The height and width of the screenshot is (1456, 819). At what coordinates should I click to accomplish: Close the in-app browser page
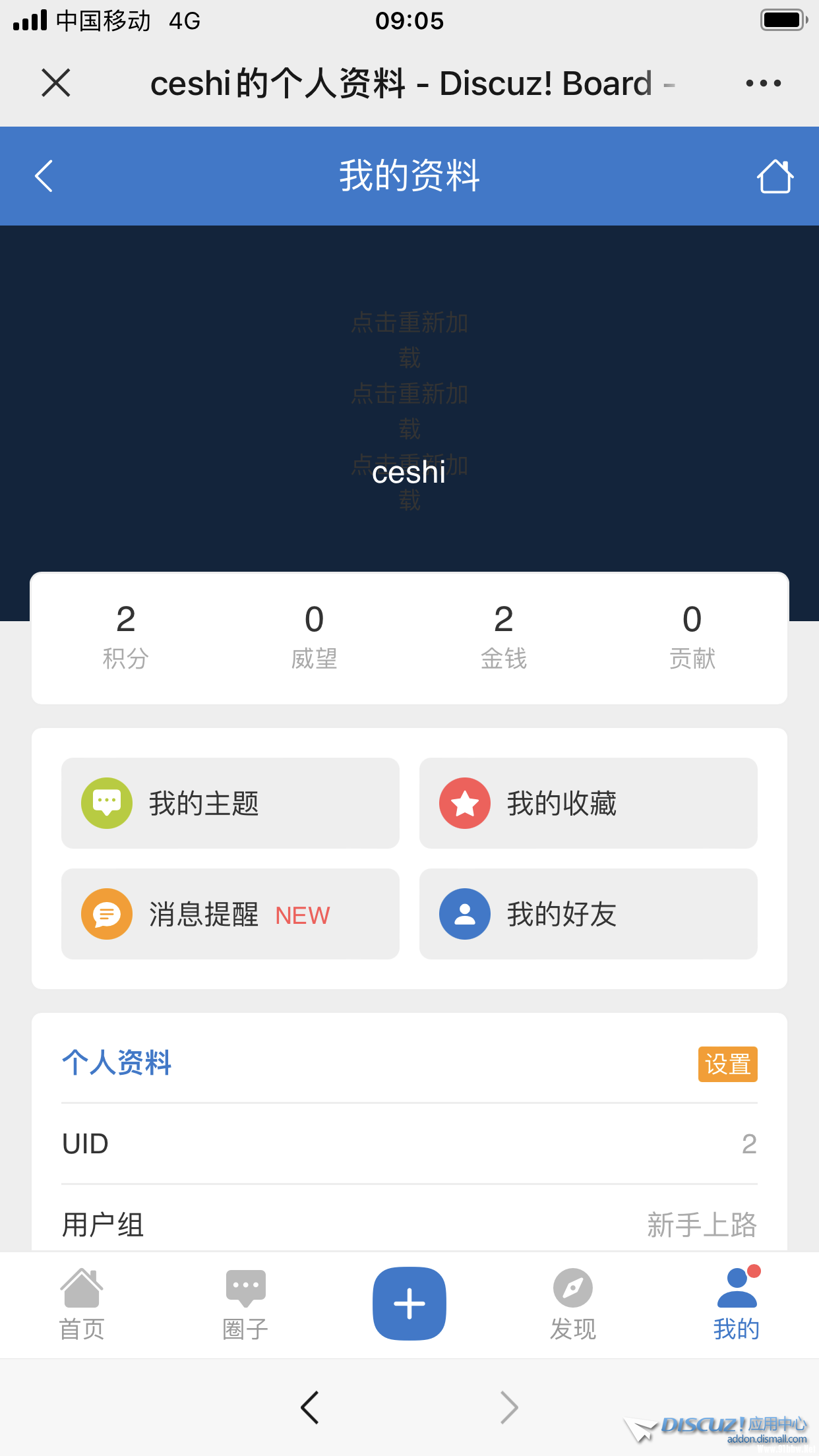[56, 83]
